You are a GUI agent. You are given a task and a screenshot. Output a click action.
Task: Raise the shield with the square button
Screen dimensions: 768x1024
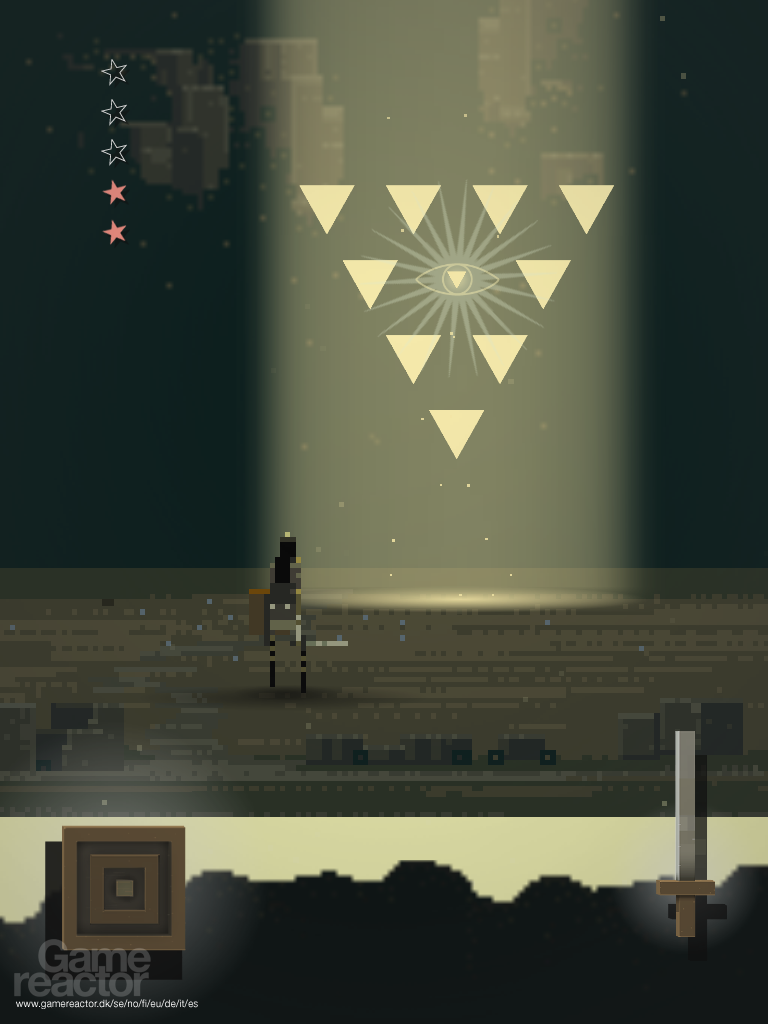[124, 887]
